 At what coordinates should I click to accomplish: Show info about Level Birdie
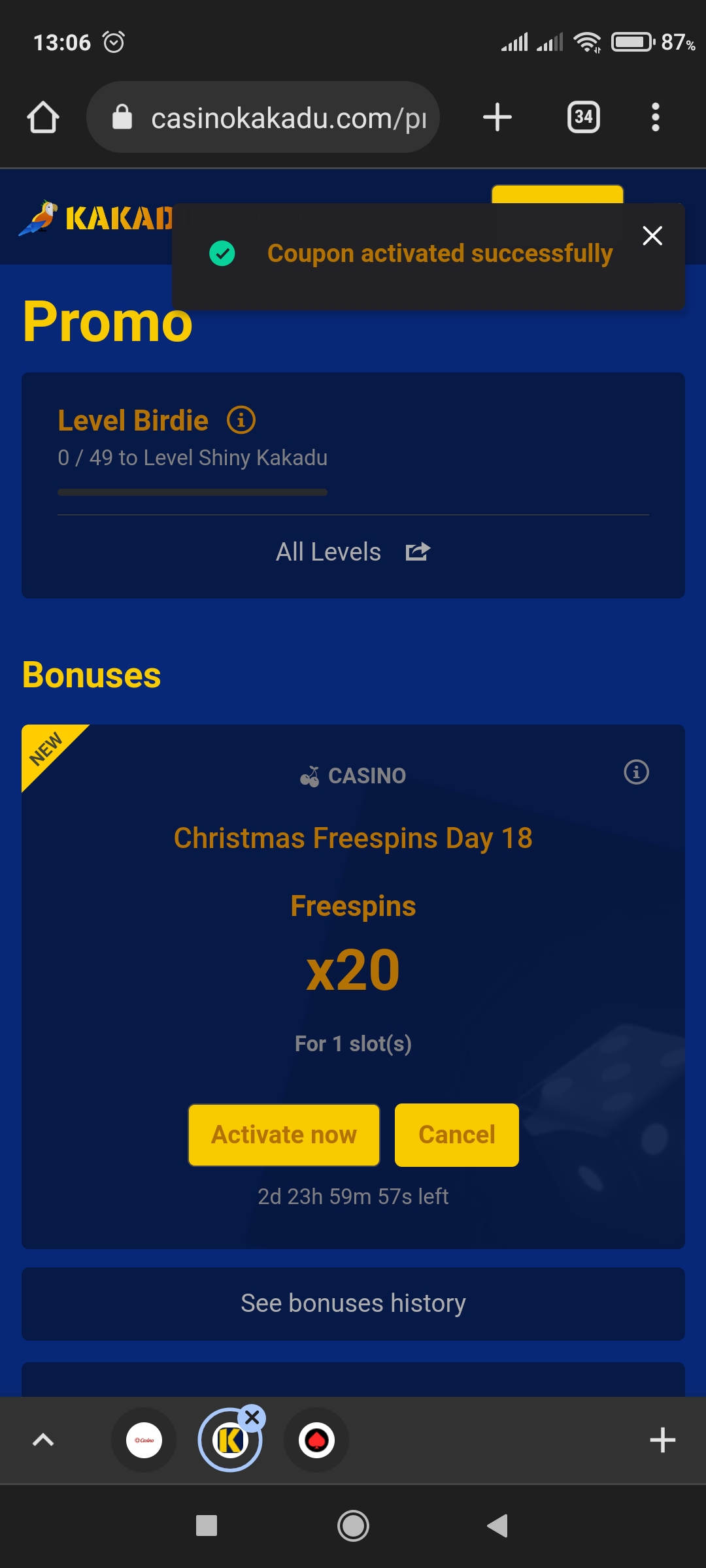pos(241,420)
